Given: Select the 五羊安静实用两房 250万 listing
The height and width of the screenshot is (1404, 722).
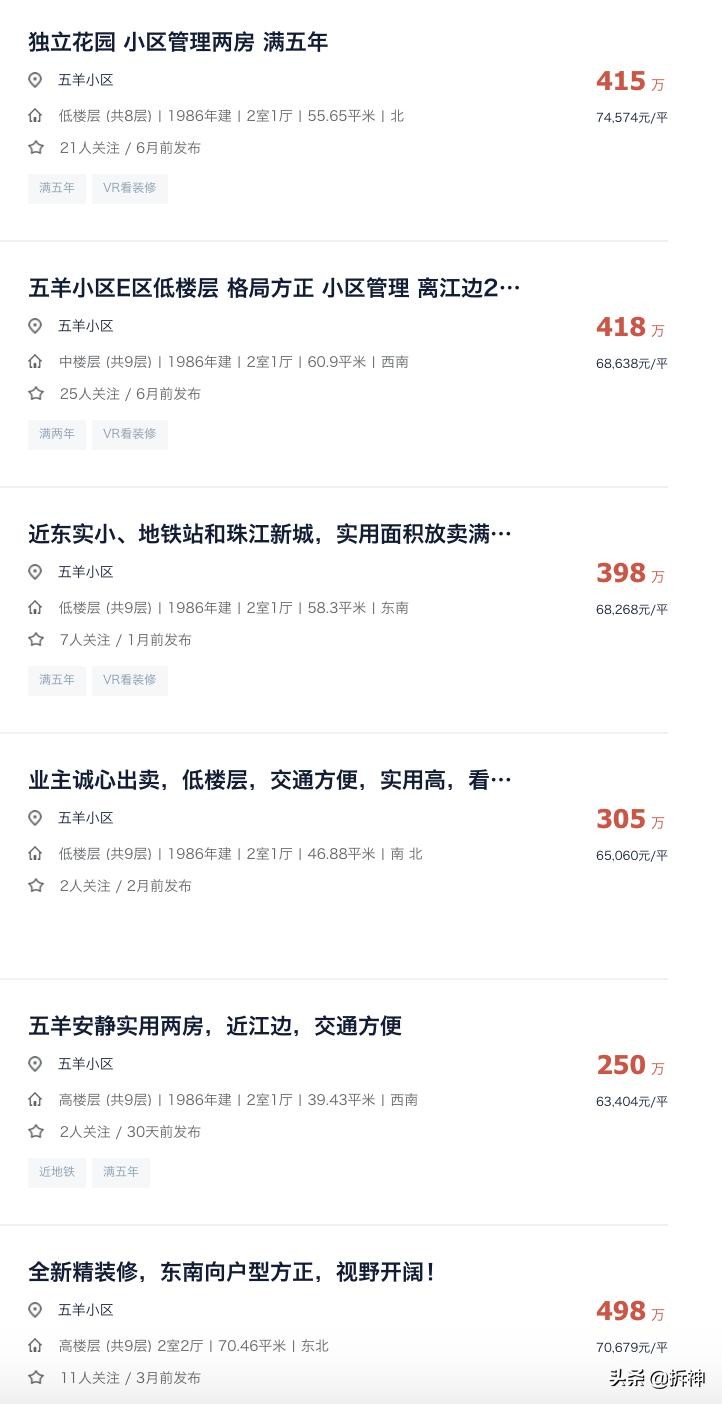Looking at the screenshot, I should click(x=215, y=1026).
